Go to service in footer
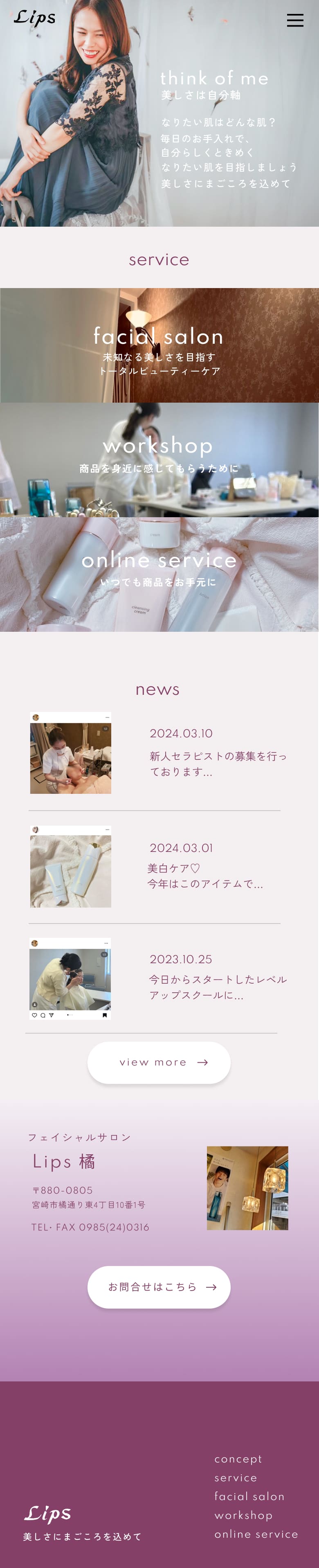The image size is (319, 1568). pyautogui.click(x=236, y=1478)
